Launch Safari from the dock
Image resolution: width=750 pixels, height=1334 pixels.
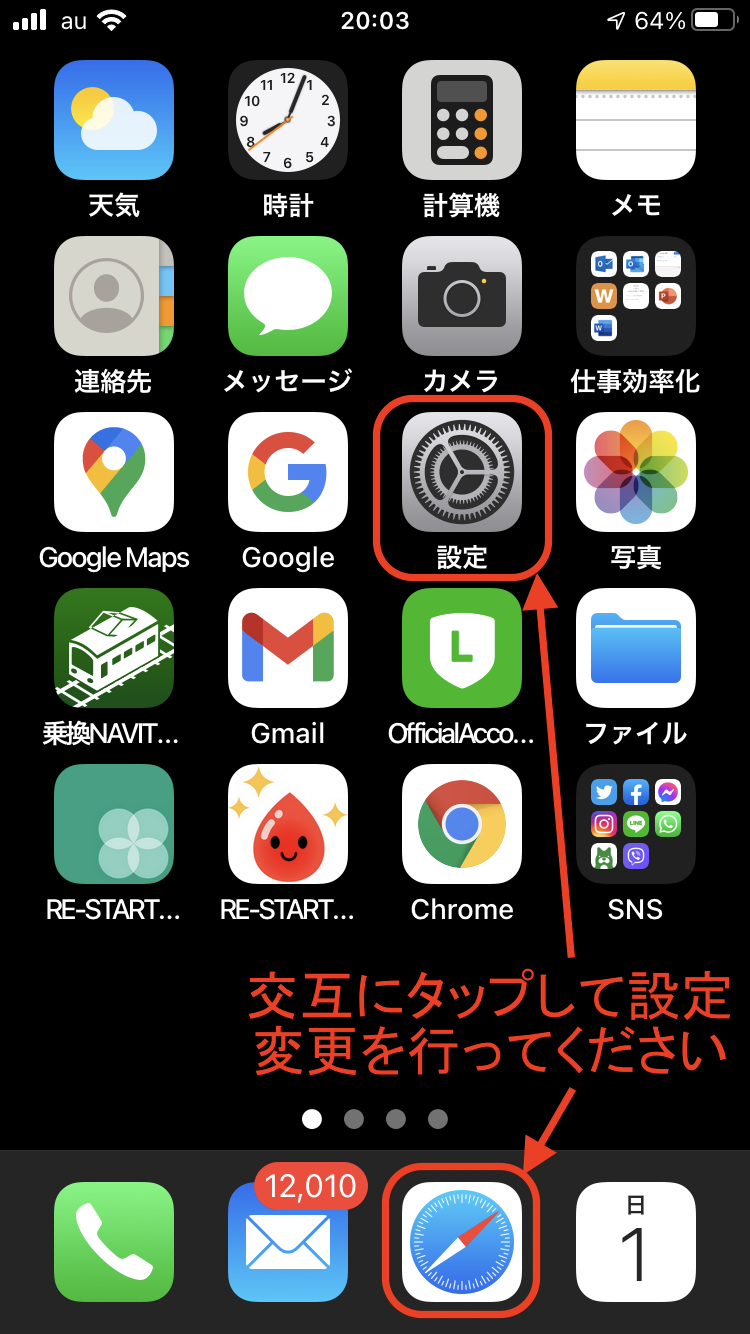(x=462, y=1241)
